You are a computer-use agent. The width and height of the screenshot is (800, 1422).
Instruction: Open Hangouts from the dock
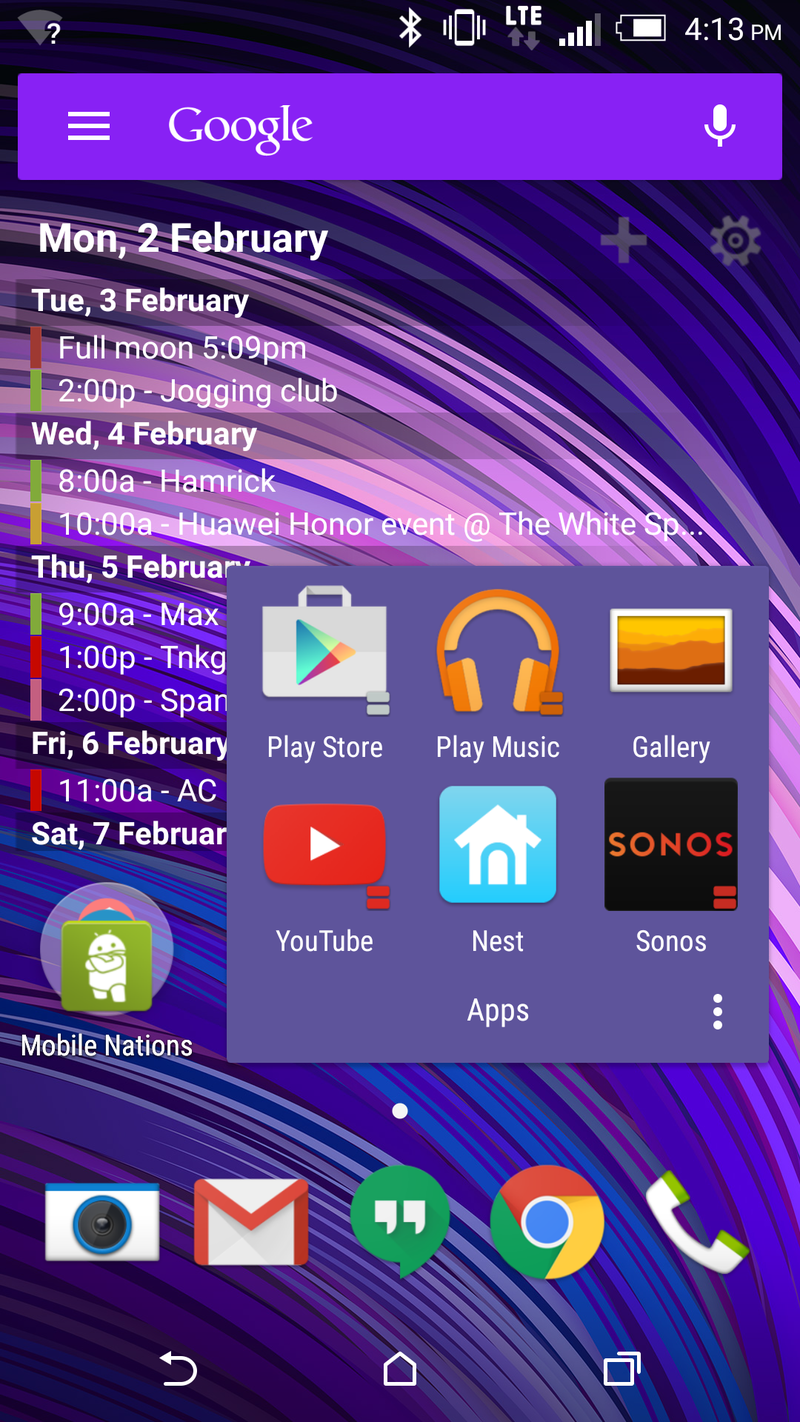(400, 1220)
